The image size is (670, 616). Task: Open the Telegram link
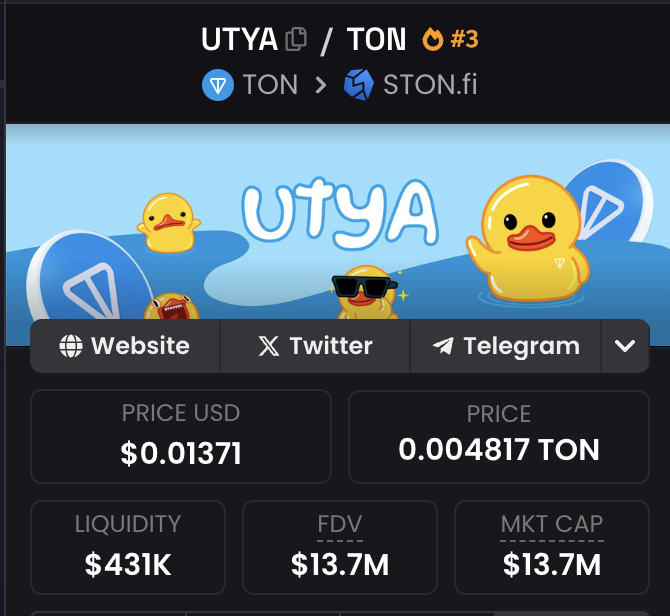[x=505, y=346]
